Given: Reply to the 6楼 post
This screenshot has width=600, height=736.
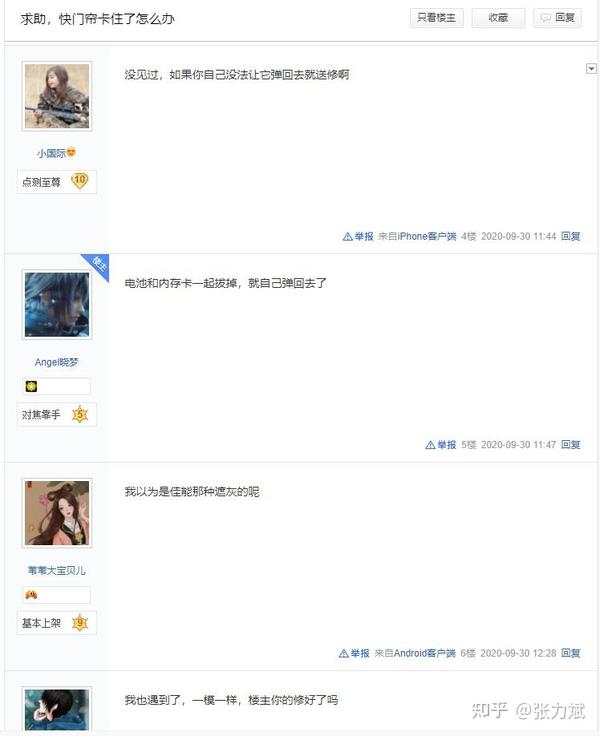Looking at the screenshot, I should 570,653.
